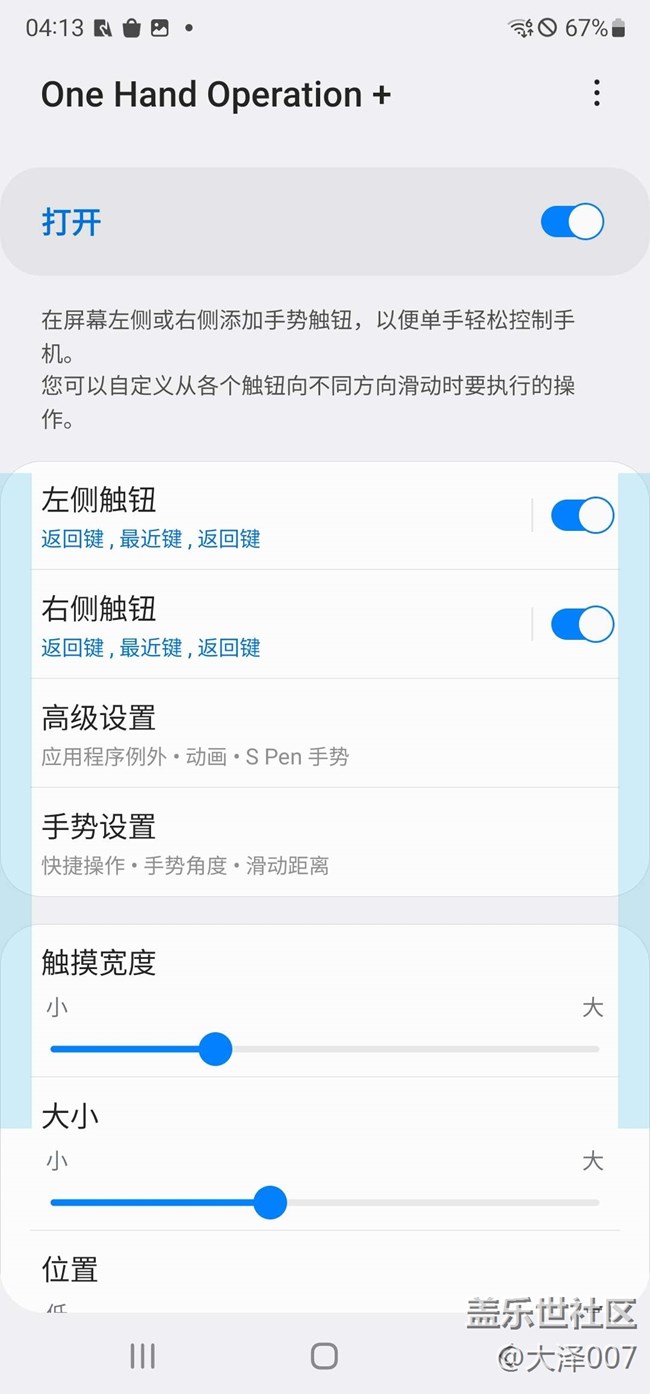
Task: Disable the 右侧触钮 switch
Action: pos(582,624)
